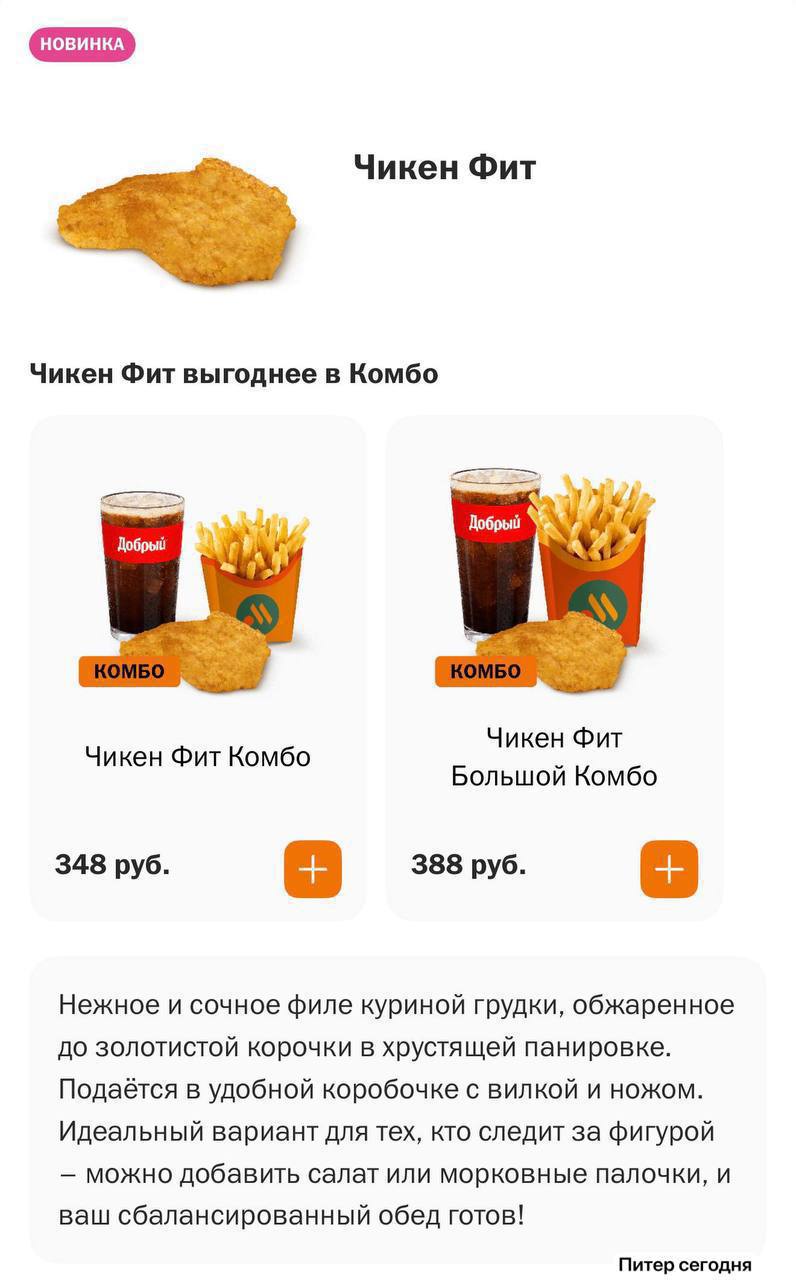796x1280 pixels.
Task: Add Чикен Фит Большой Комбо for 388 руб.
Action: [x=669, y=869]
